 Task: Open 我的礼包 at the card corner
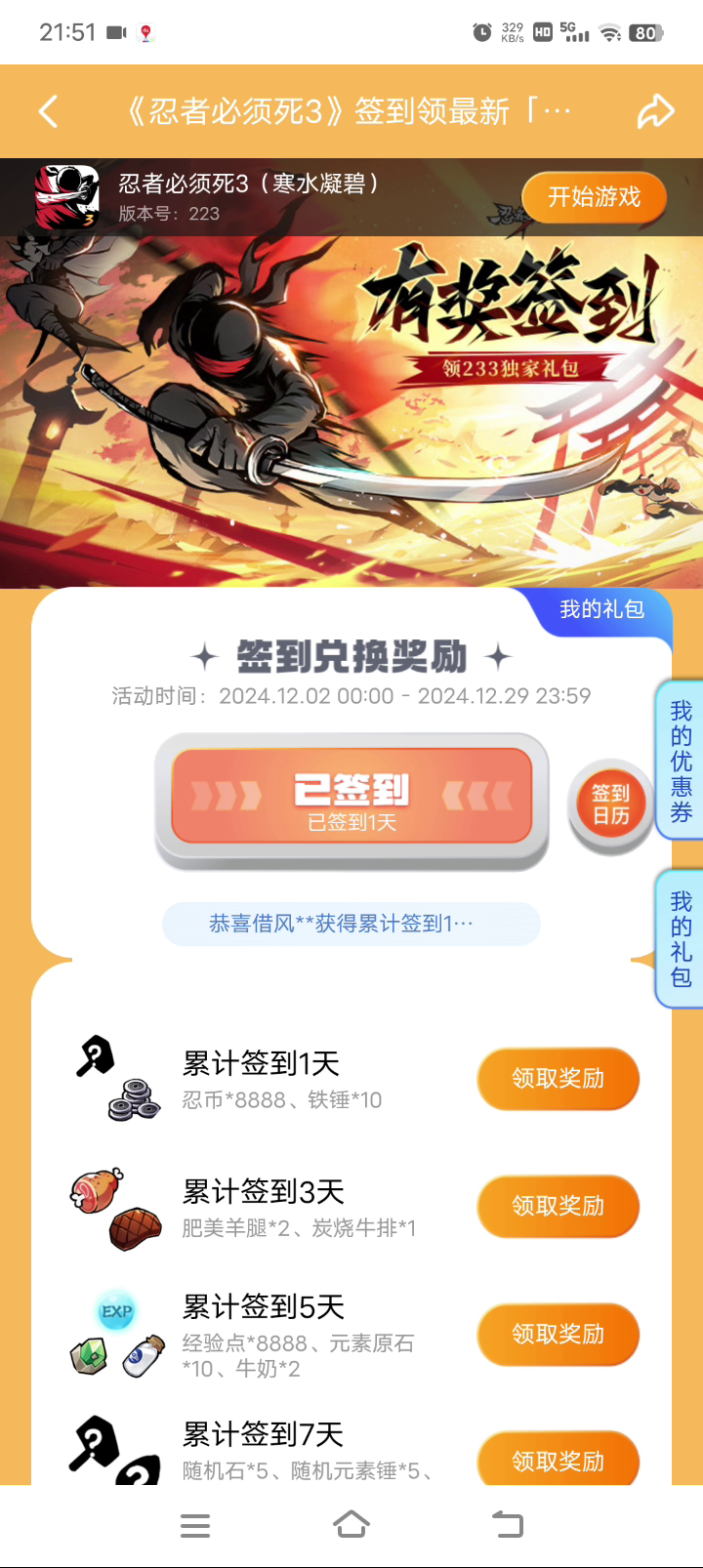tap(601, 610)
